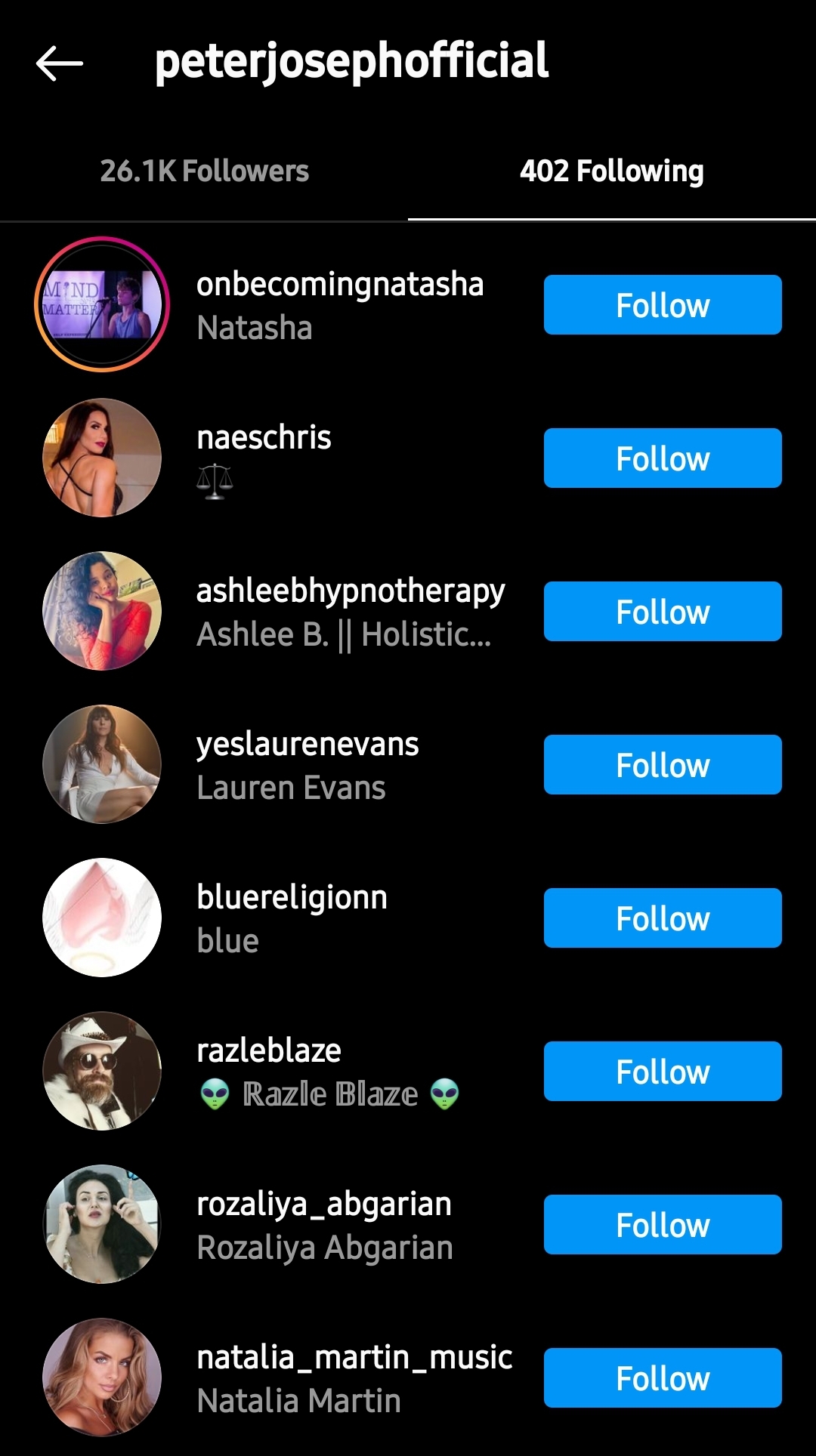Open naeschris profile row

[x=272, y=458]
